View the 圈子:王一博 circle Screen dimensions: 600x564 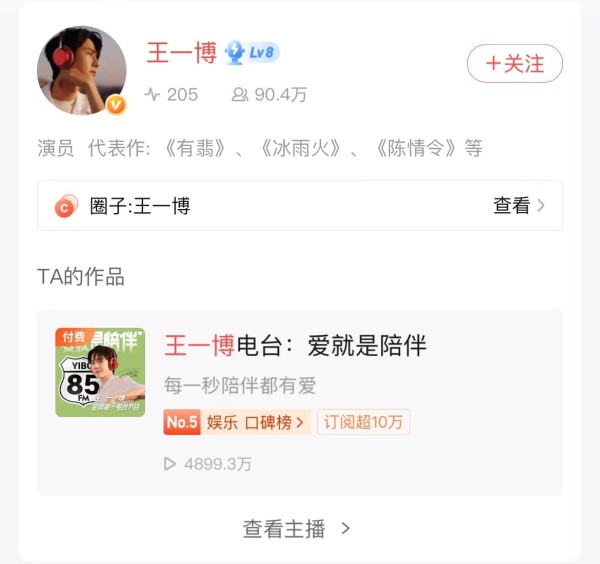(x=299, y=206)
